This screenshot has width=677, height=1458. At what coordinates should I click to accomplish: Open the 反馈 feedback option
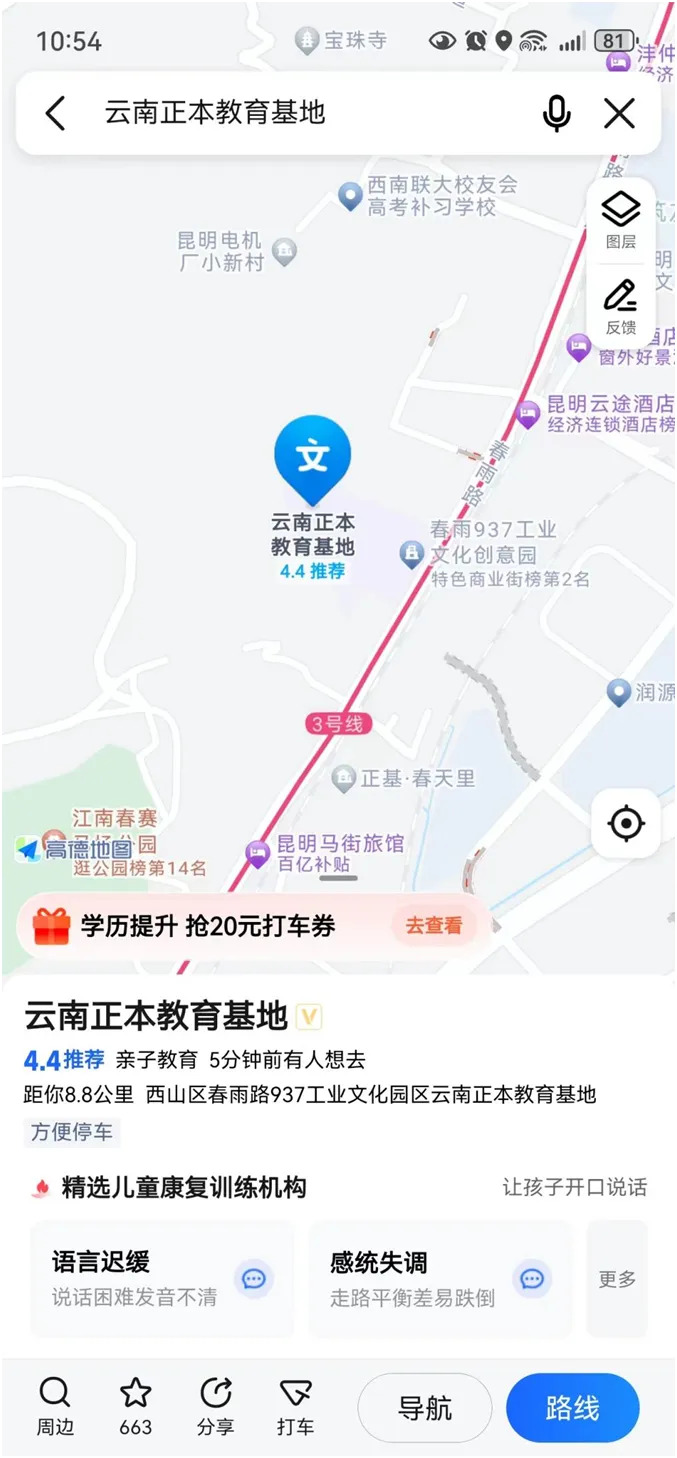pyautogui.click(x=620, y=307)
